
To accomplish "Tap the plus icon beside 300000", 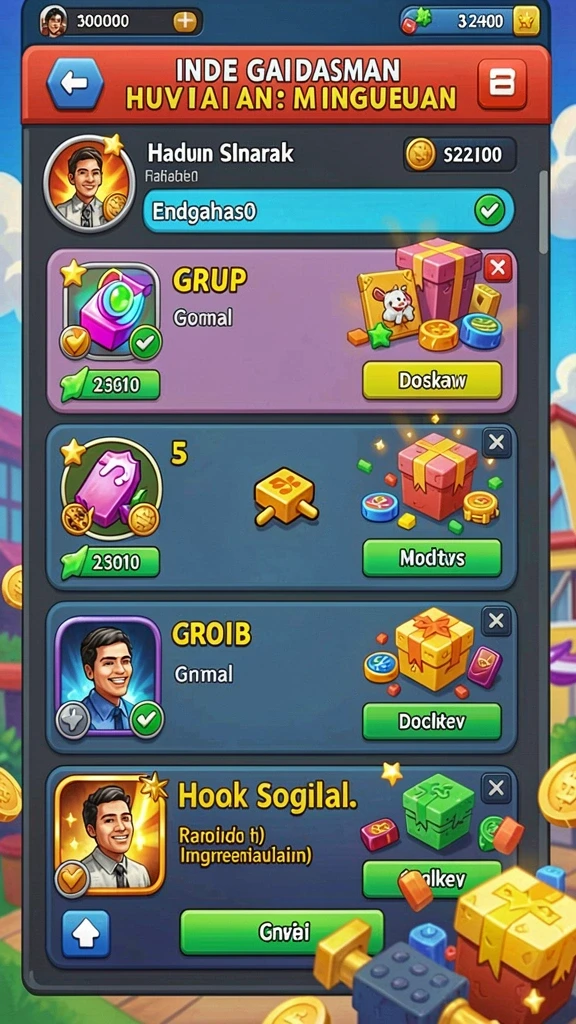I will tap(185, 22).
